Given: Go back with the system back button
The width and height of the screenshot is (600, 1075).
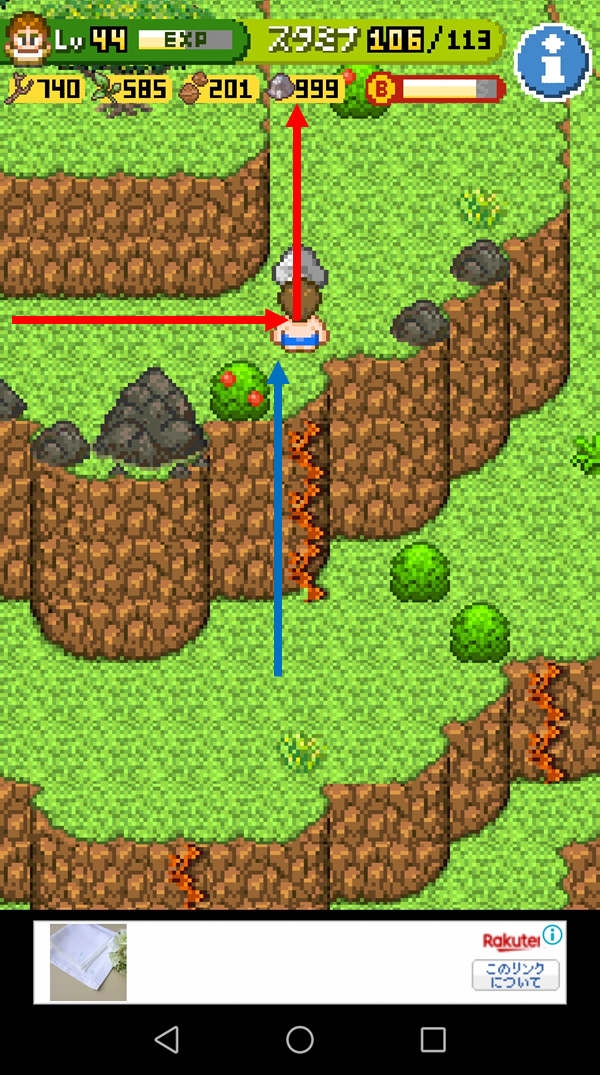Looking at the screenshot, I should tap(167, 1039).
